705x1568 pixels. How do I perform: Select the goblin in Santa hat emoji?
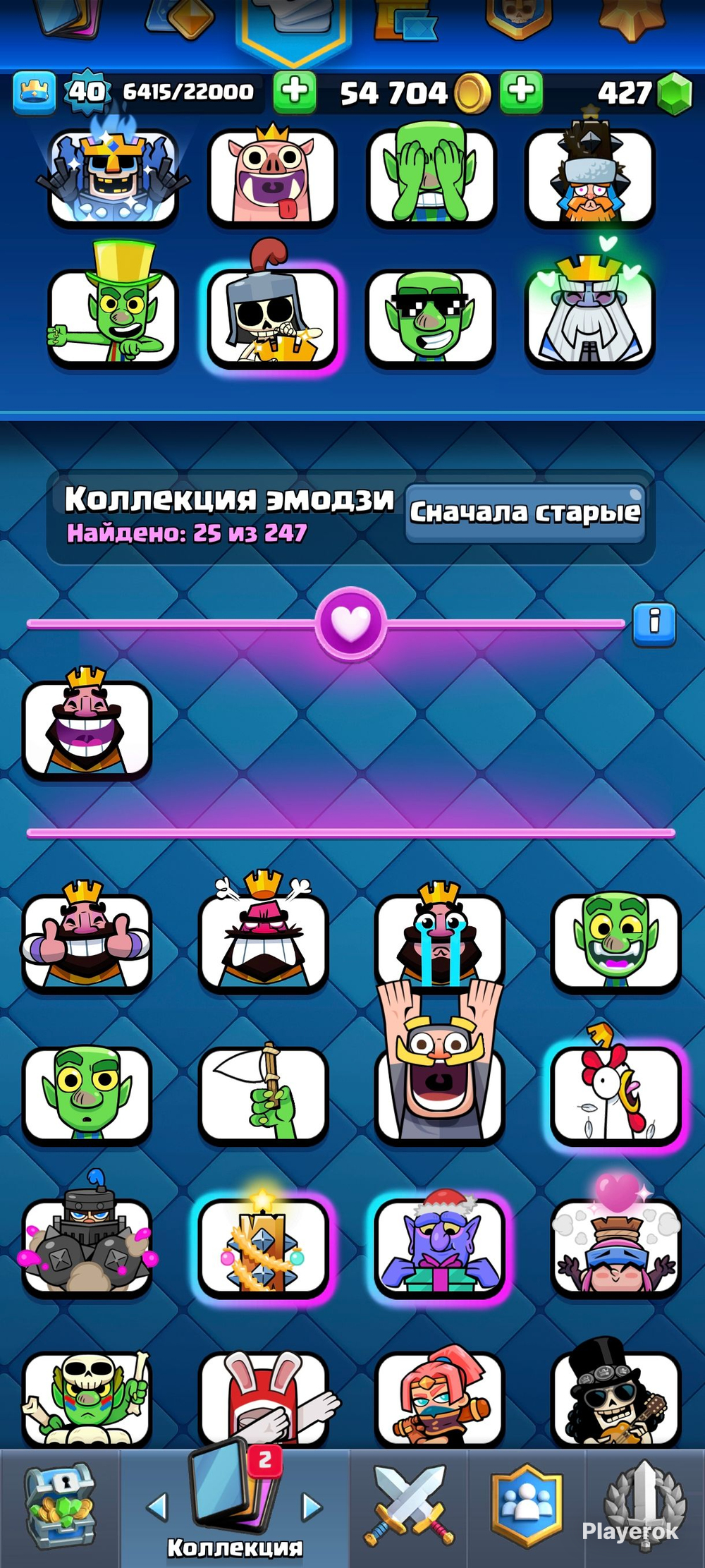[439, 1246]
